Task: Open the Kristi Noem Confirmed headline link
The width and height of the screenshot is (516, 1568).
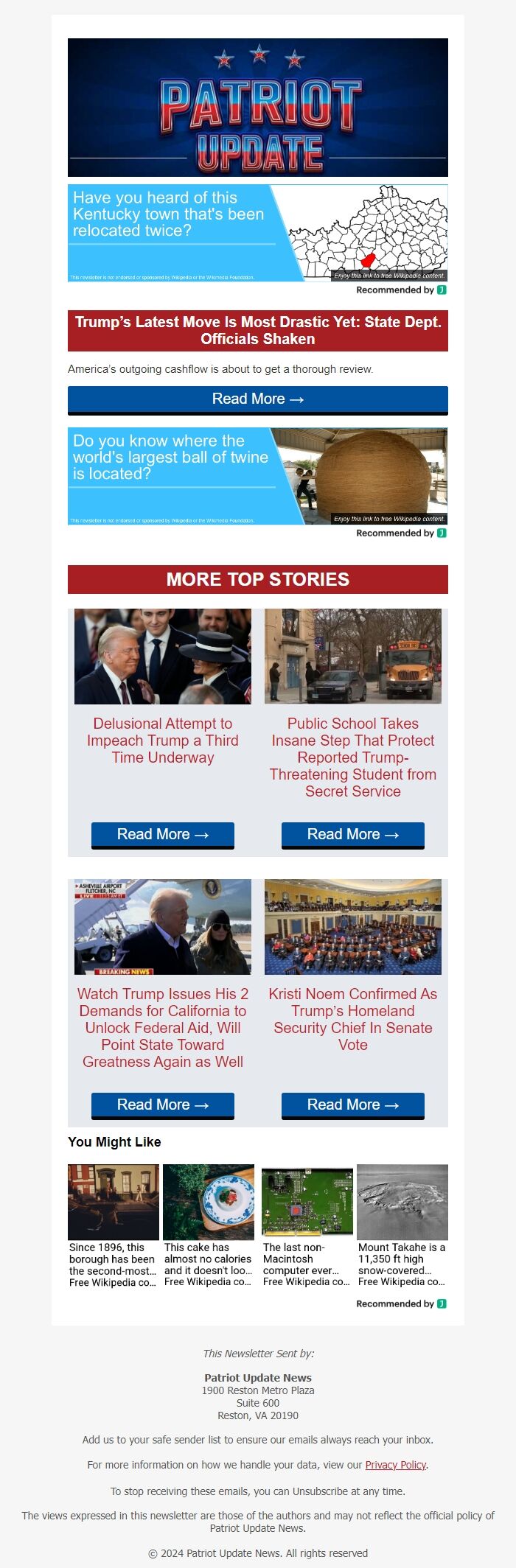Action: (352, 1019)
